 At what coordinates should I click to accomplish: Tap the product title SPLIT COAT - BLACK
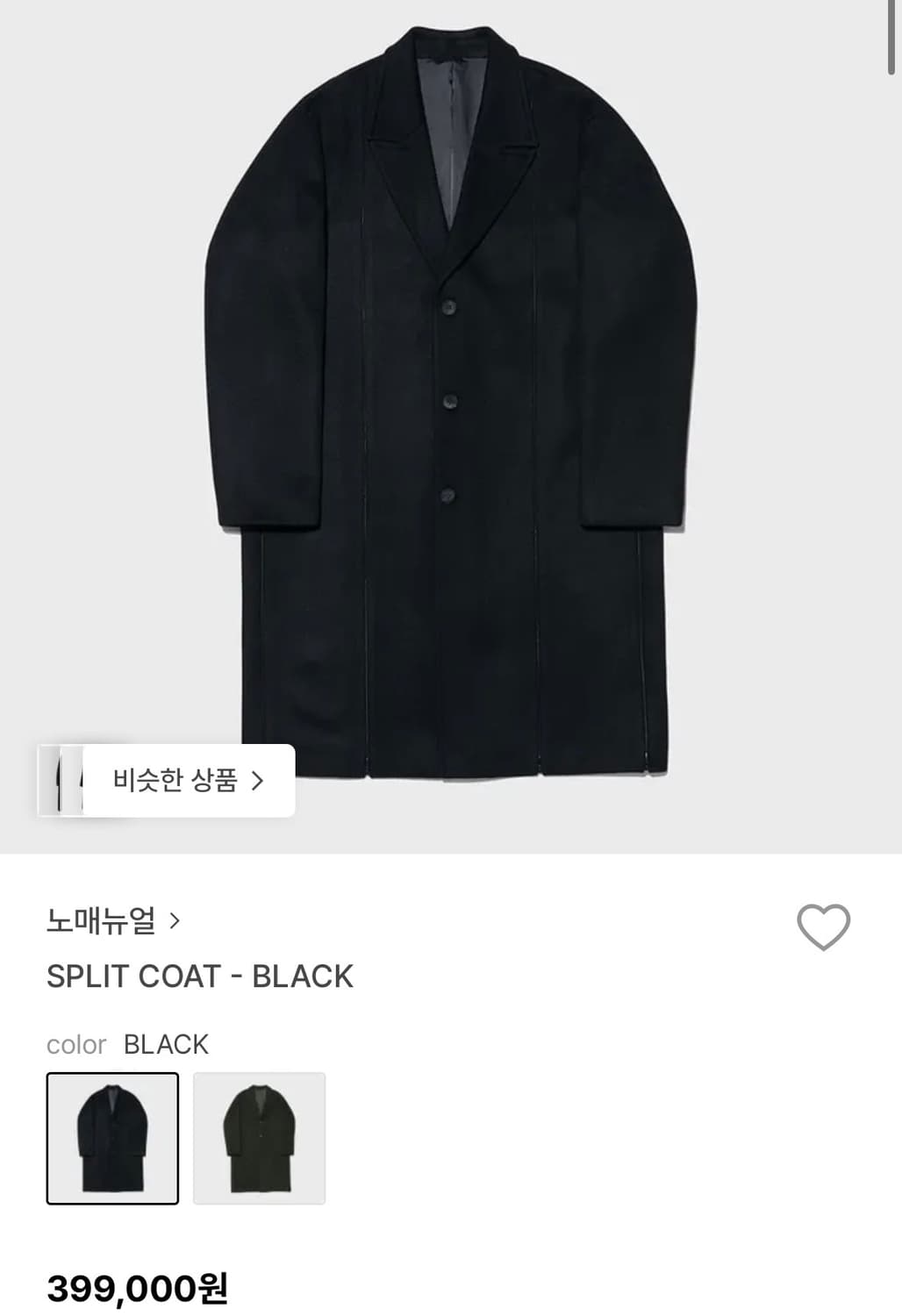(x=199, y=976)
